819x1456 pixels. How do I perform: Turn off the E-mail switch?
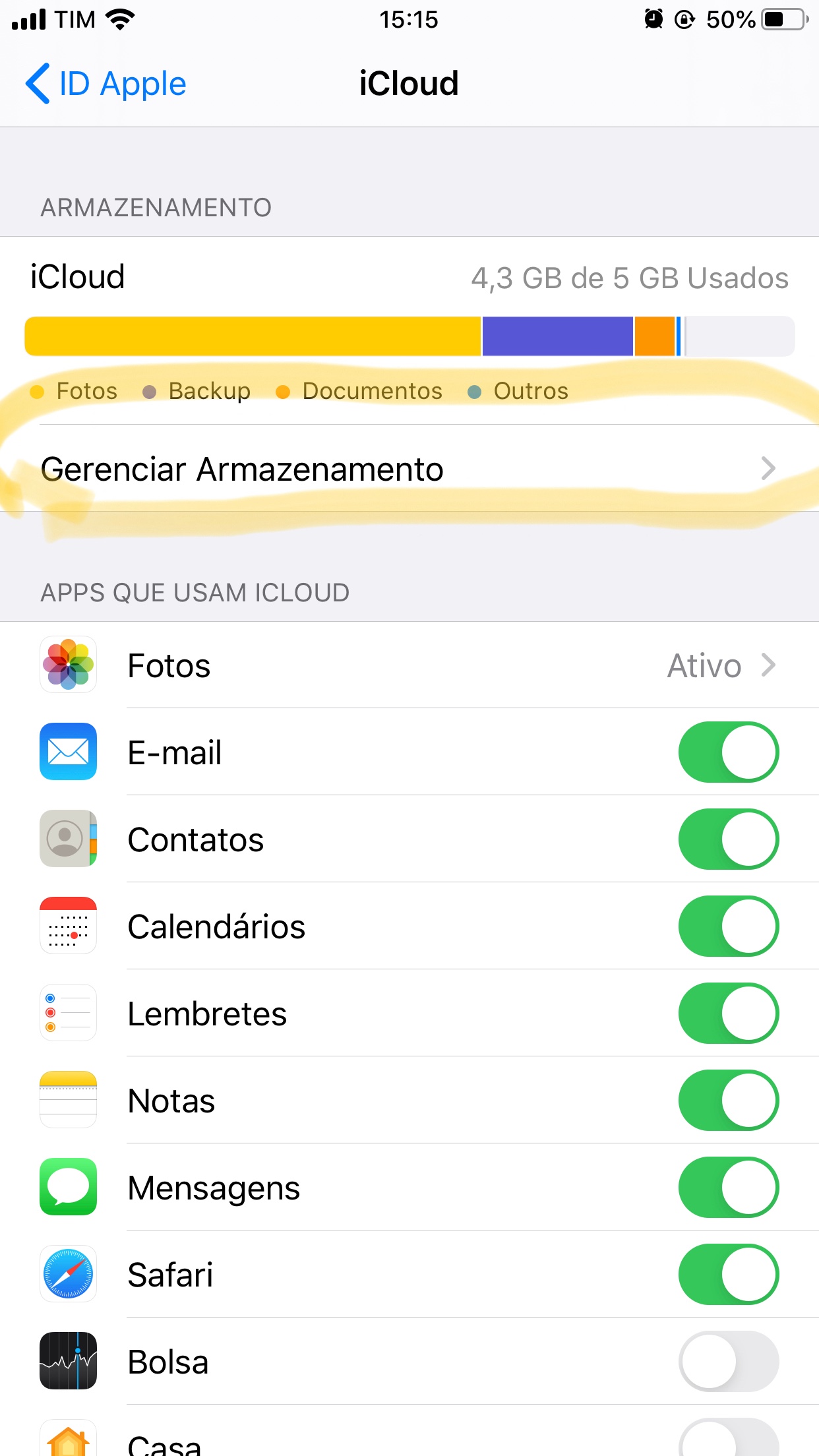(729, 752)
